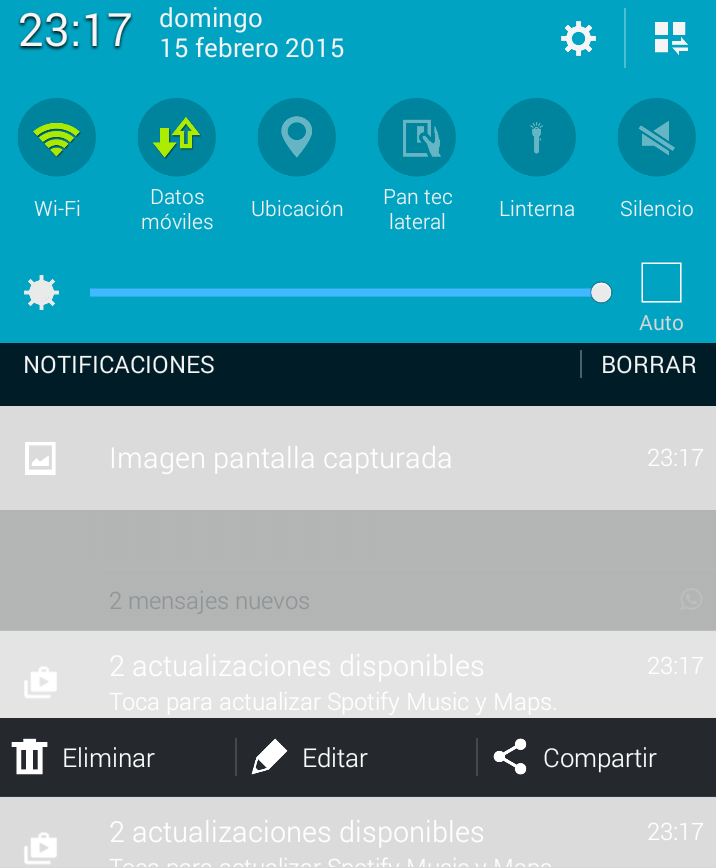Image resolution: width=716 pixels, height=868 pixels.
Task: Open settings via the gear icon
Action: (x=578, y=39)
